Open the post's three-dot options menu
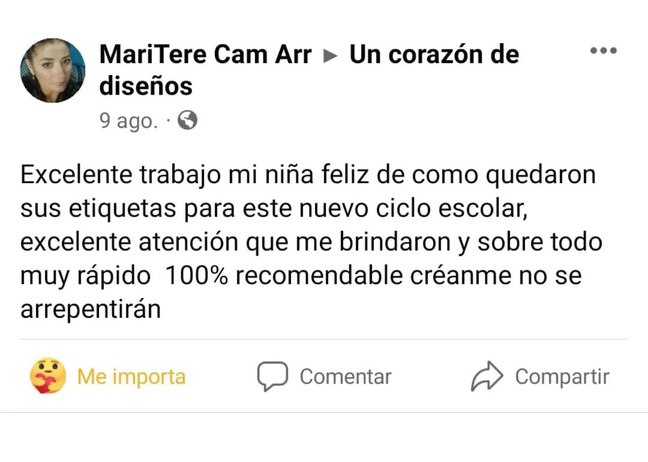This screenshot has width=648, height=462. pos(603,50)
